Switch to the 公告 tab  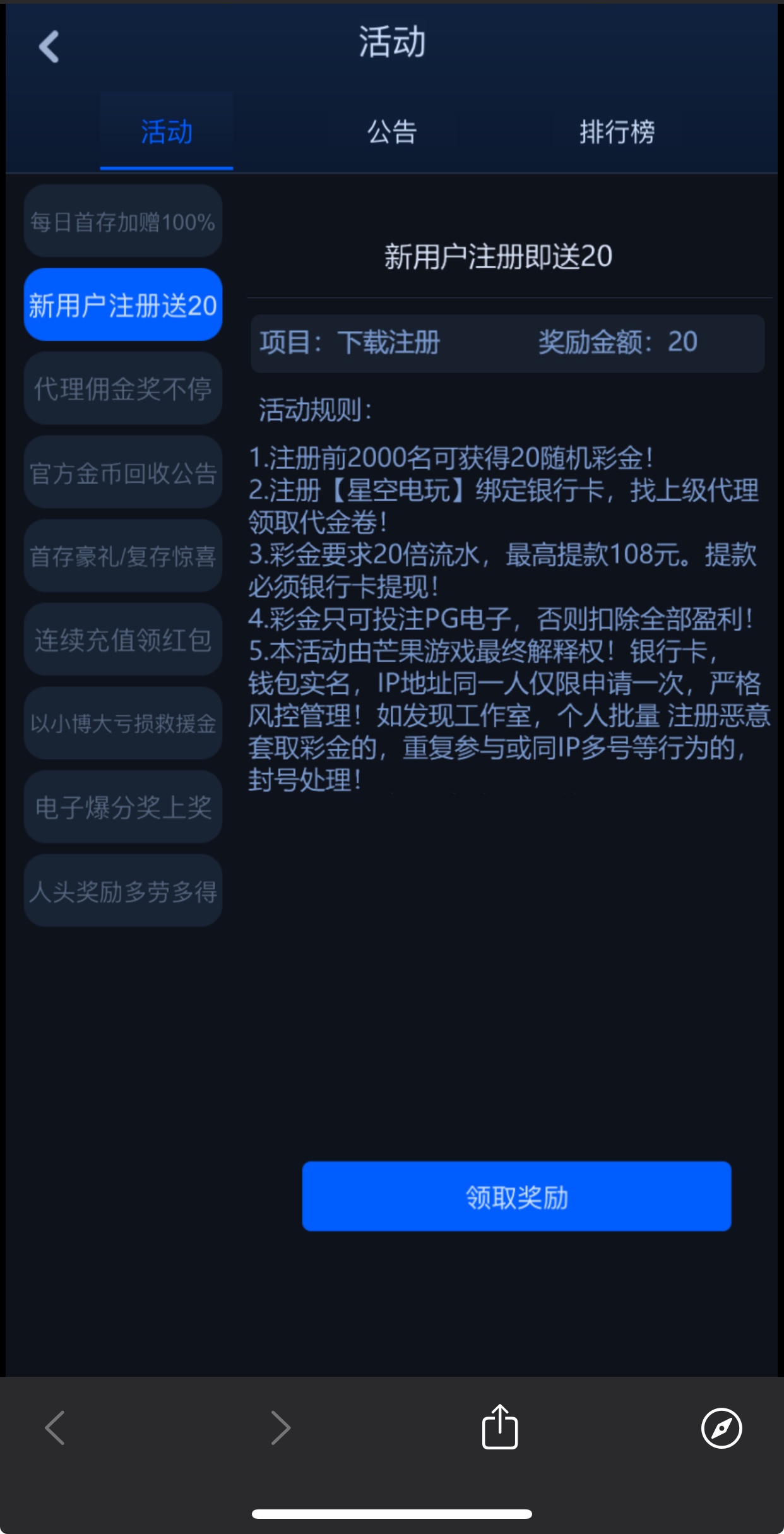(x=392, y=132)
